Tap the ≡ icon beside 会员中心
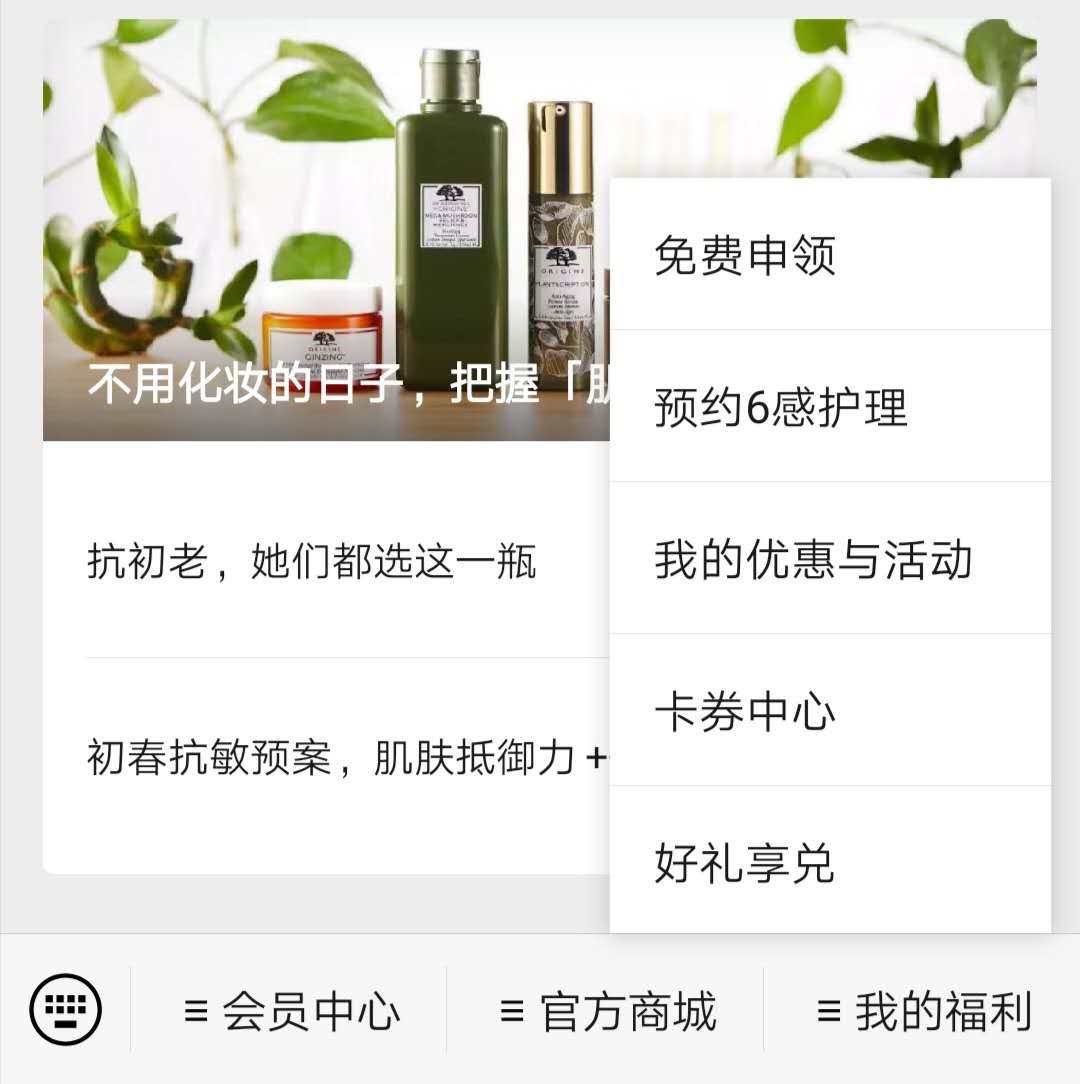This screenshot has height=1084, width=1080. [x=198, y=1011]
